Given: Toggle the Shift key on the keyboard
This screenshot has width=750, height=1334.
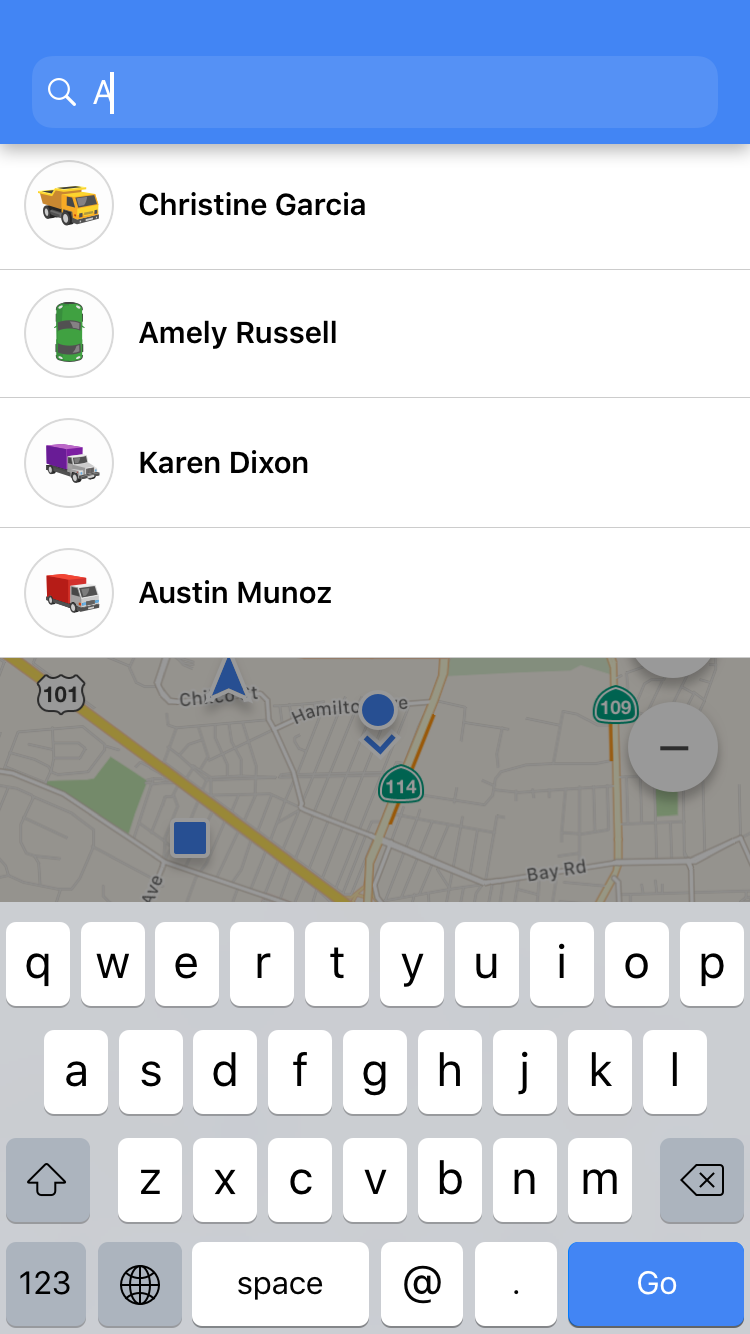Looking at the screenshot, I should [47, 1180].
